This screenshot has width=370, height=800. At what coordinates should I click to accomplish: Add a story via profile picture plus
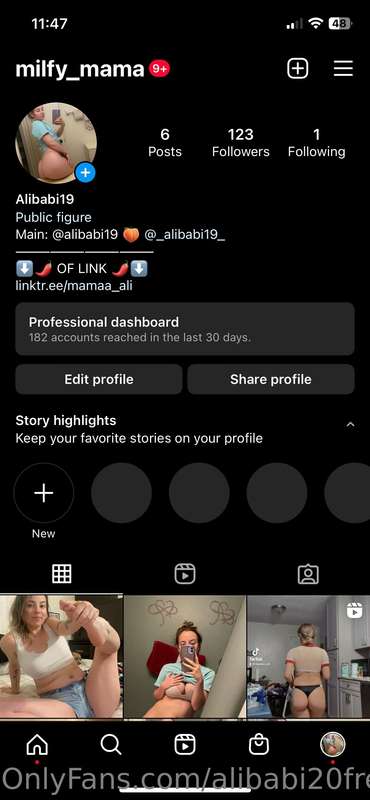85,173
